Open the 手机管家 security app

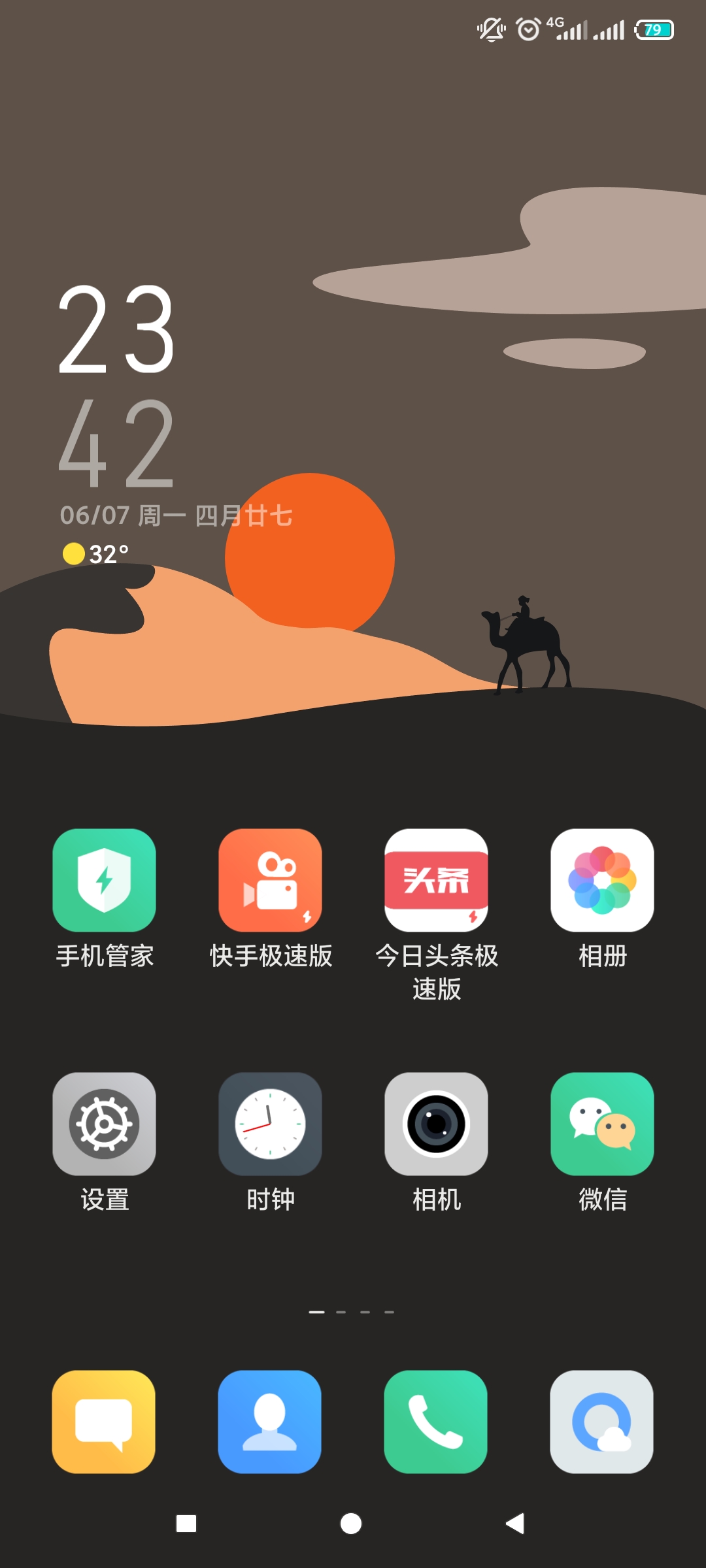[104, 880]
